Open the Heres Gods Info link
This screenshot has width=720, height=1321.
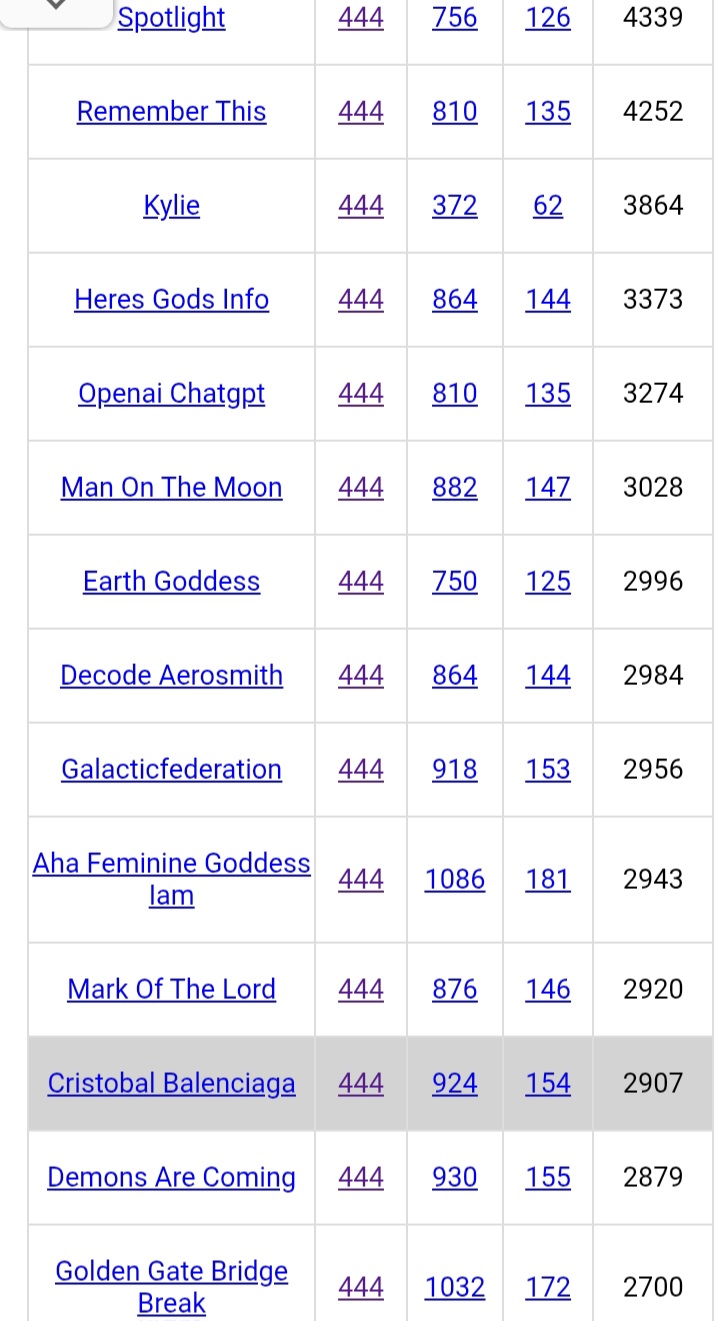tap(171, 299)
